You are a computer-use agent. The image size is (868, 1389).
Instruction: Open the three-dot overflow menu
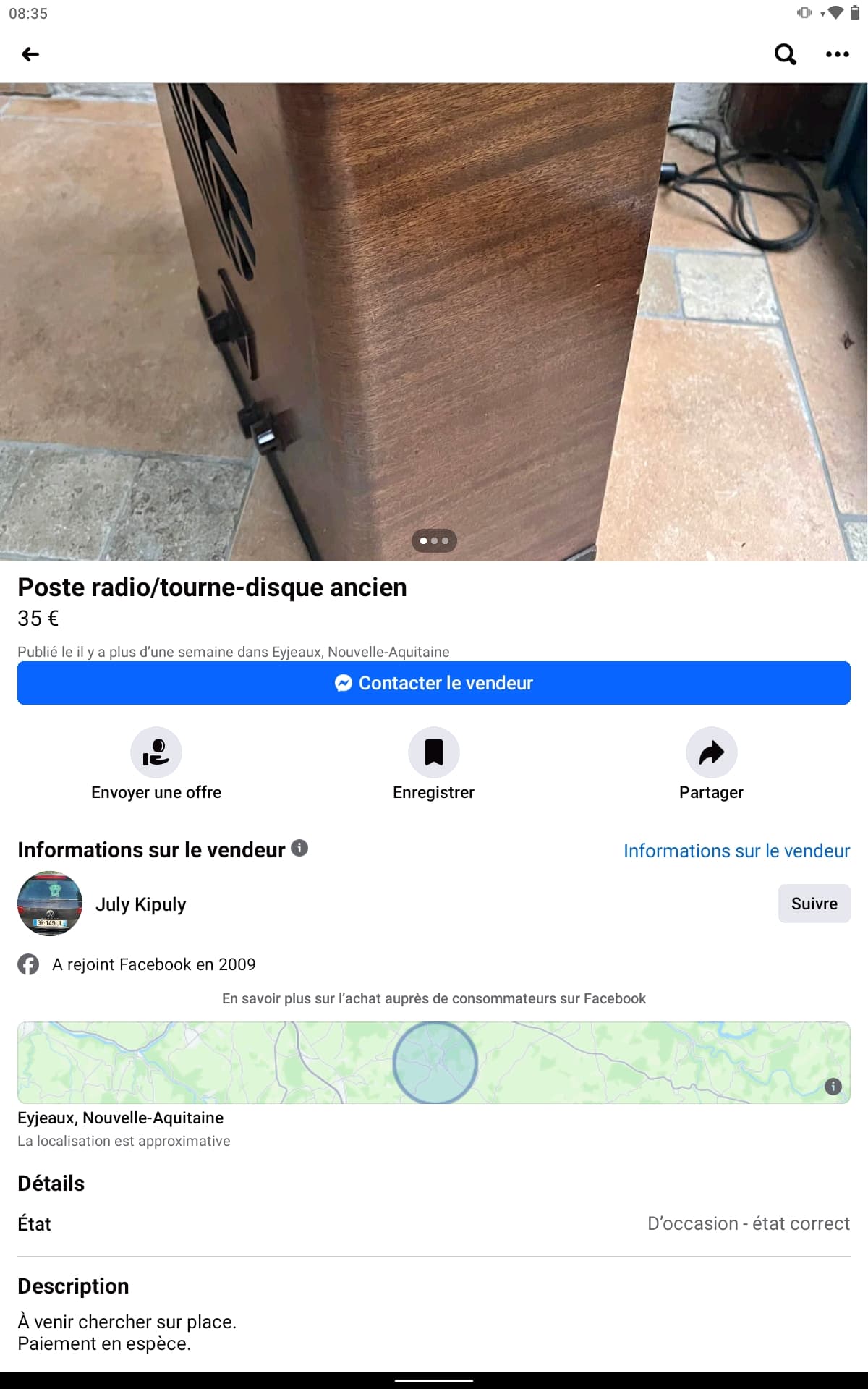tap(837, 54)
